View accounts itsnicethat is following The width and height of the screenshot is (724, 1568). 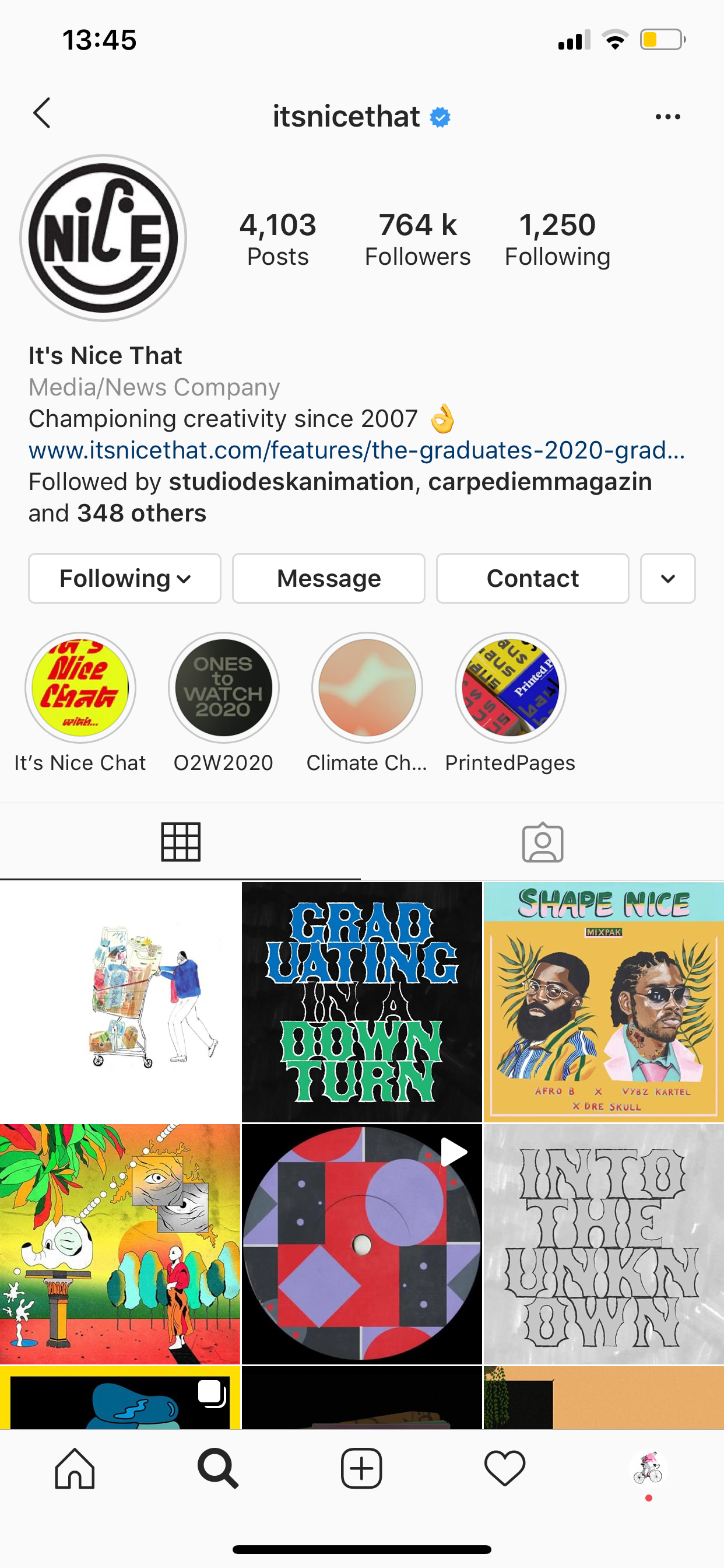point(557,239)
